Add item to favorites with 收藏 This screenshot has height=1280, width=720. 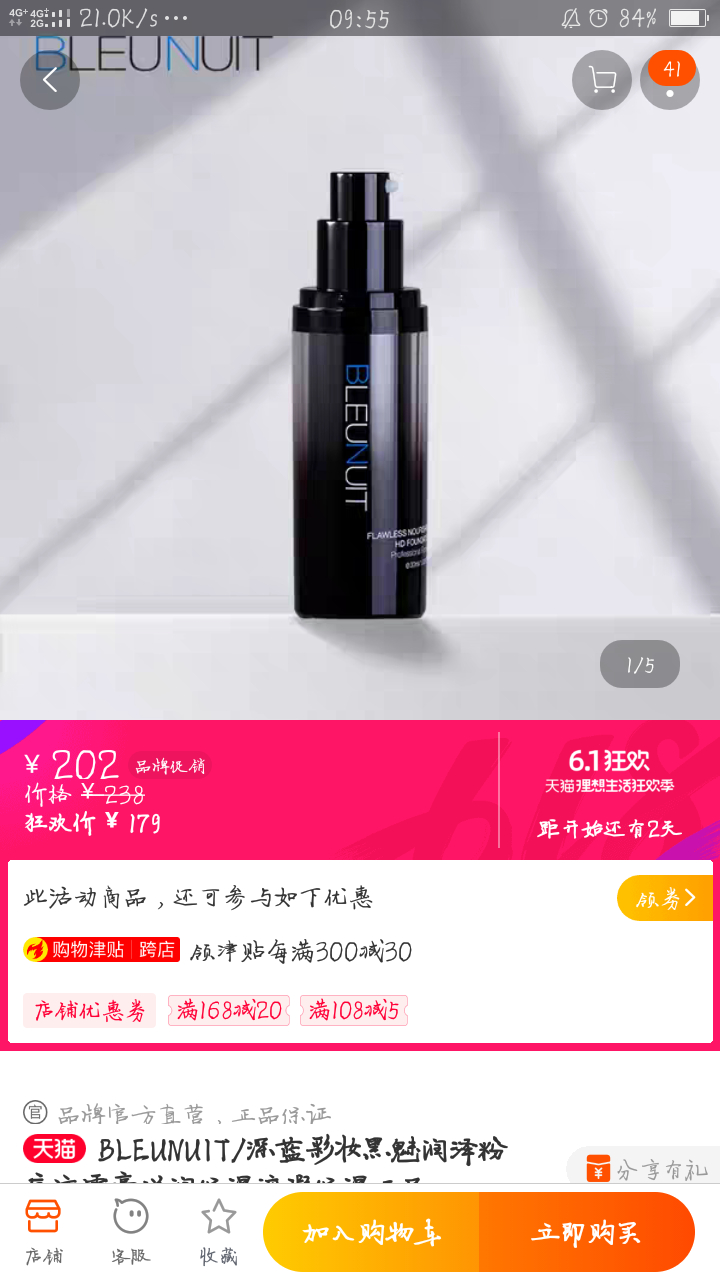[218, 1232]
